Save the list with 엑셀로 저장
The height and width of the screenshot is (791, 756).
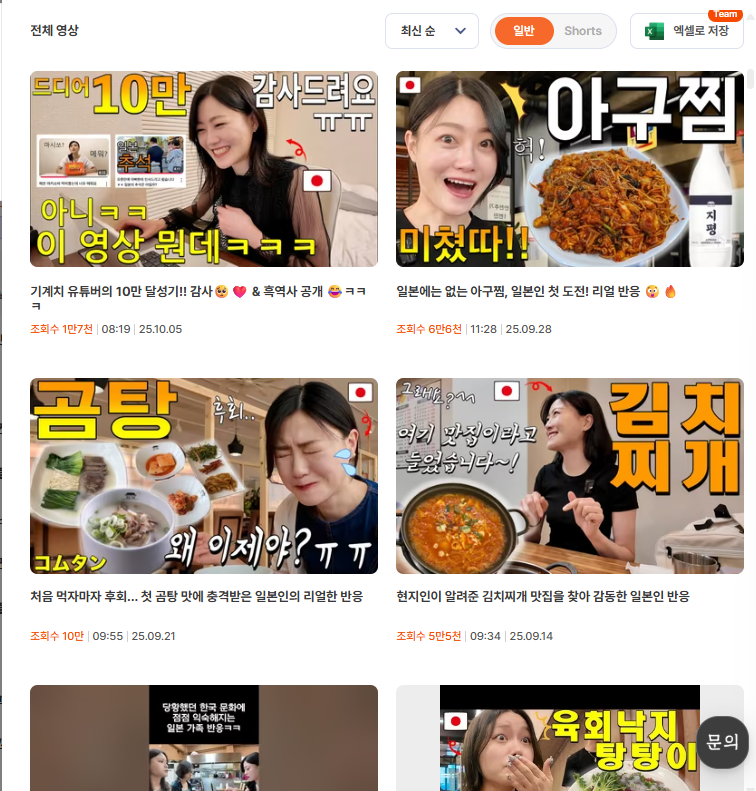click(x=686, y=31)
